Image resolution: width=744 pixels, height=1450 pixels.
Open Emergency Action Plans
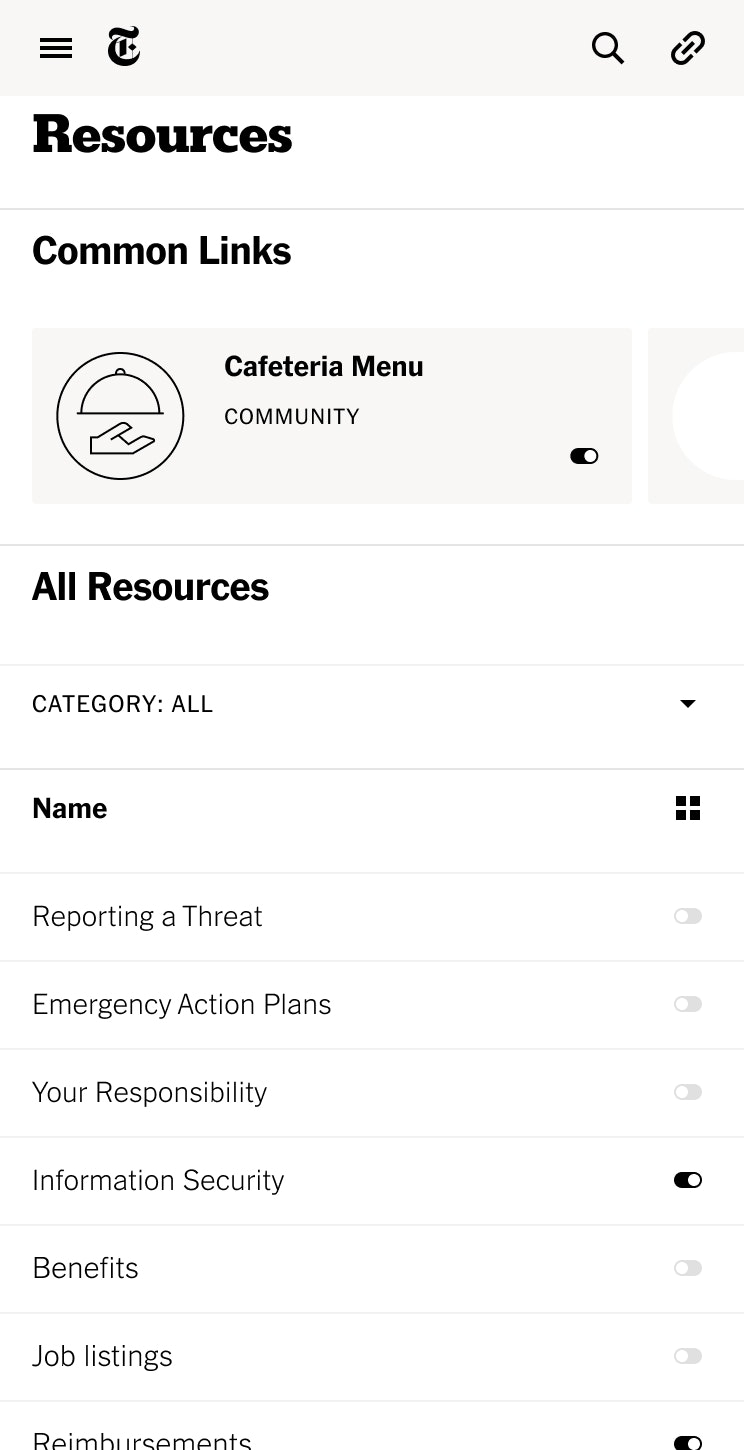point(181,1004)
